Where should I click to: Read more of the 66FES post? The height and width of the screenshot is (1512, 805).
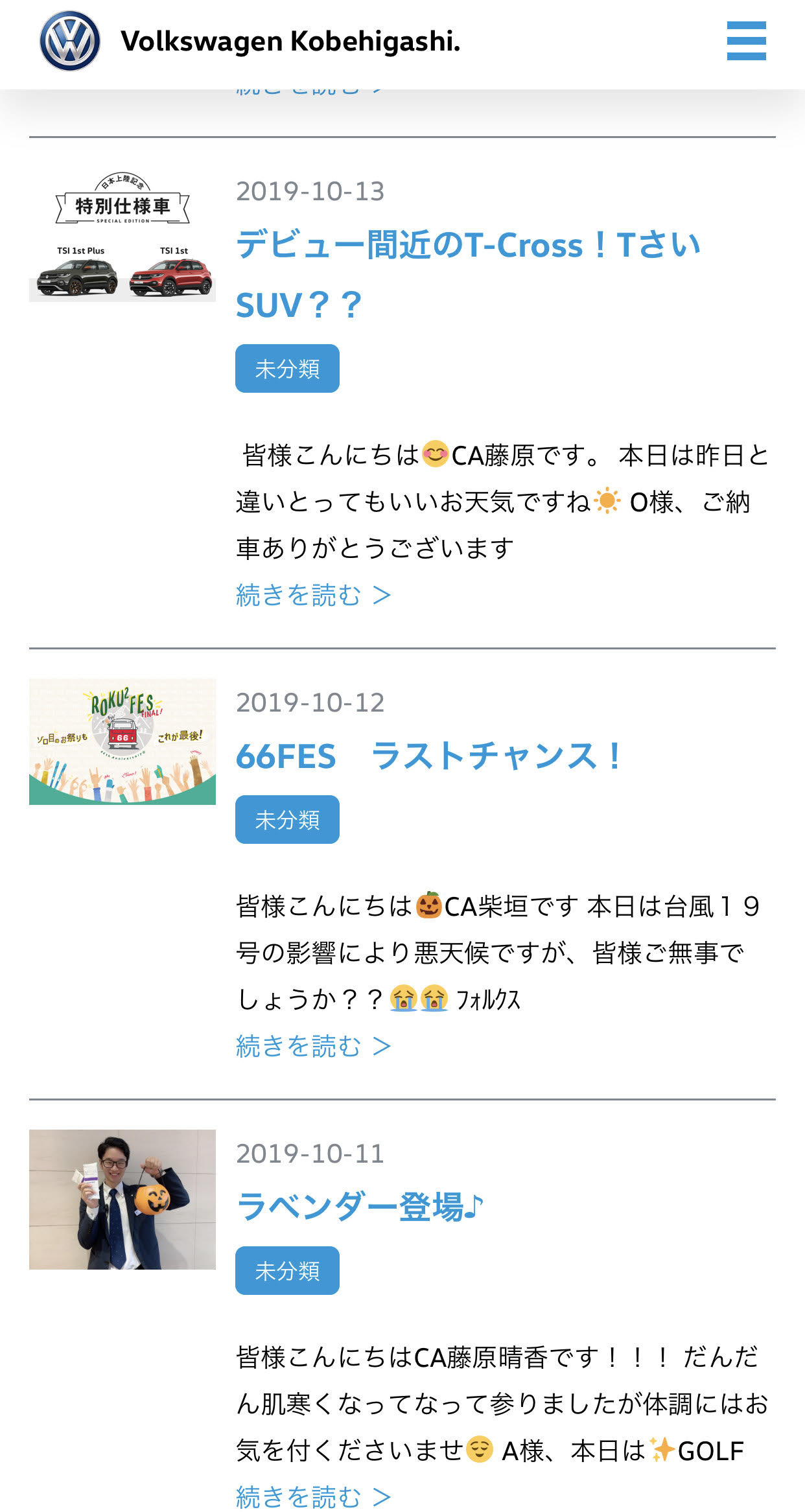[314, 1045]
